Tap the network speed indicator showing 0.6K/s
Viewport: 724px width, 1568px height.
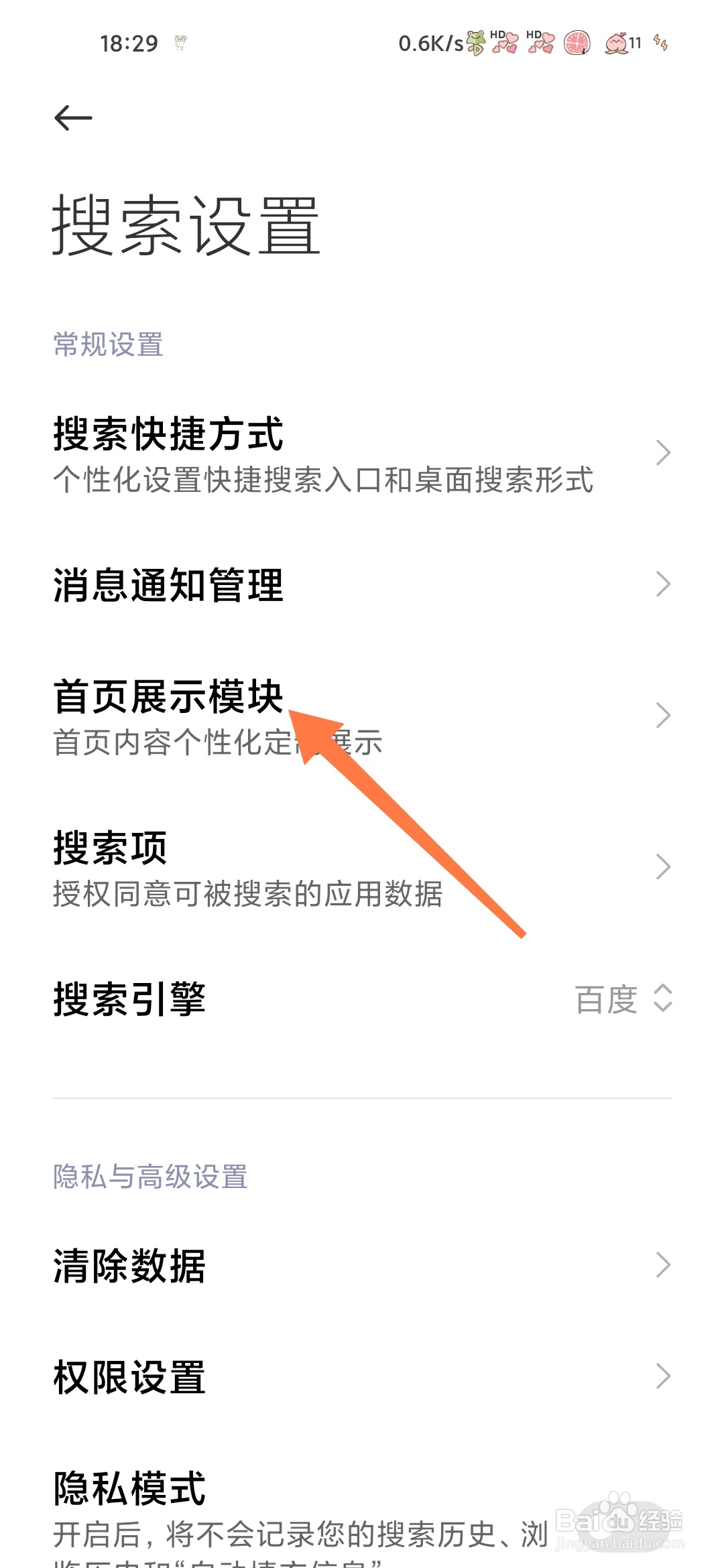[x=429, y=42]
